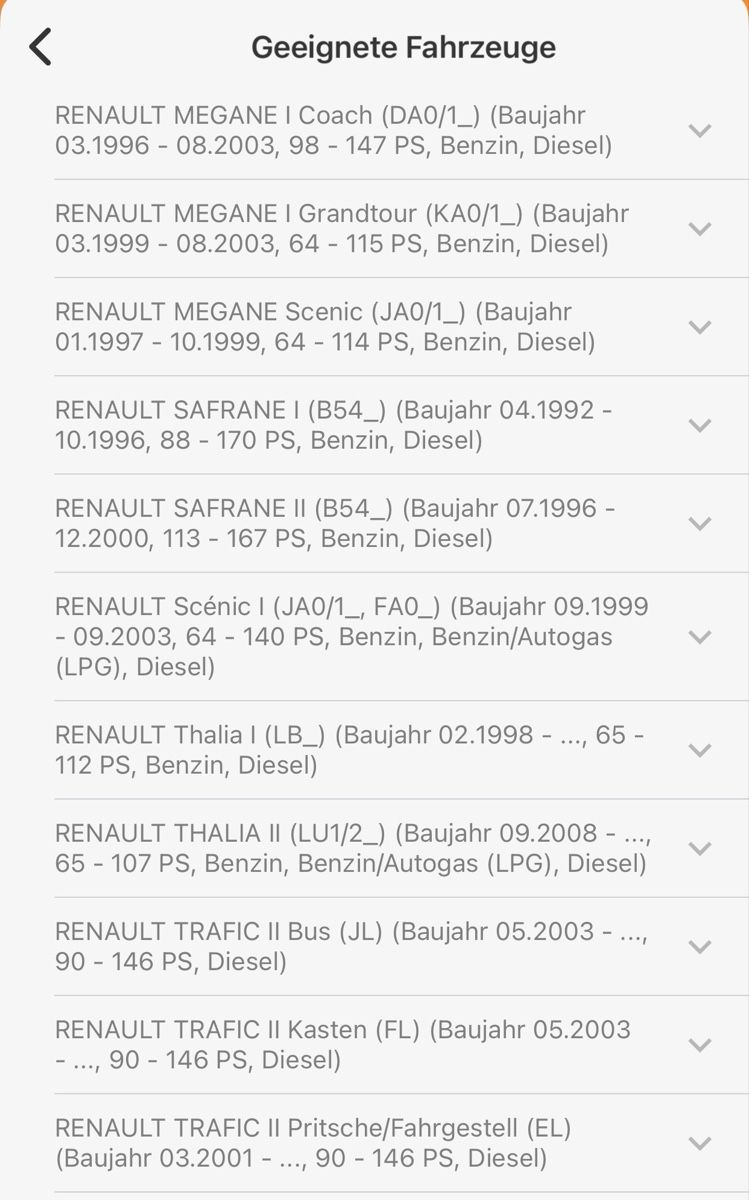749x1200 pixels.
Task: Expand RENAULT MEGANE I Grandtour entry
Action: (x=700, y=228)
